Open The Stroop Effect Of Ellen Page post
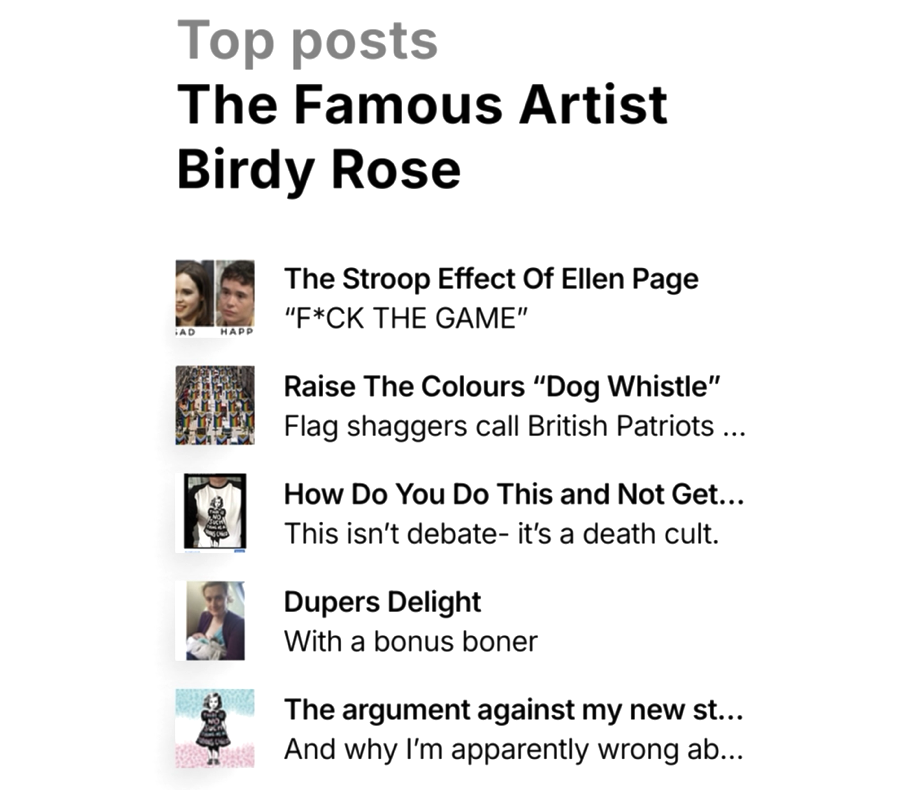The height and width of the screenshot is (790, 919). pyautogui.click(x=491, y=279)
